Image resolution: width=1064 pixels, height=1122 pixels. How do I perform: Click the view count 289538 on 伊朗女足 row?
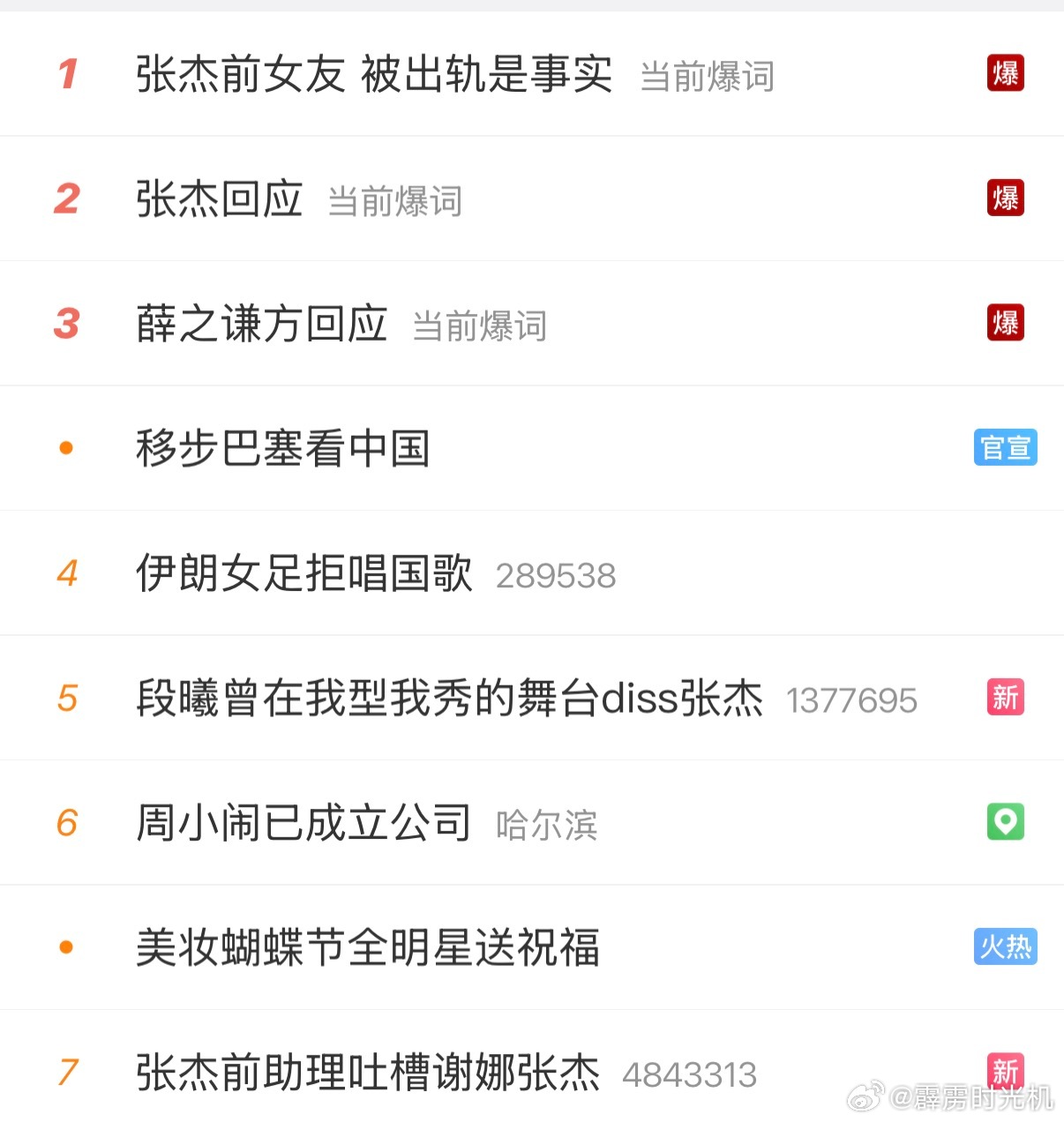[x=556, y=575]
